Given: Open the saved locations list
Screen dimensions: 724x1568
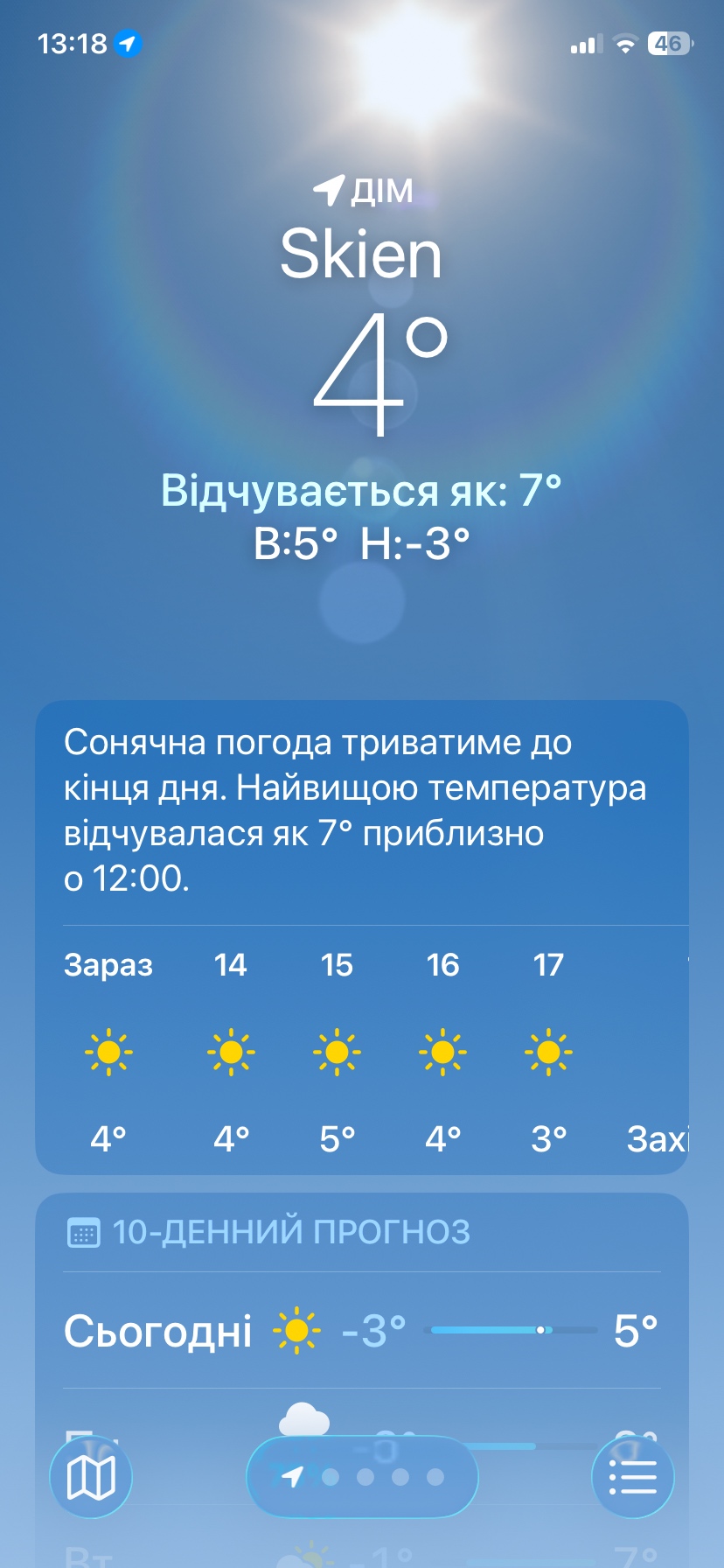Looking at the screenshot, I should (x=632, y=1478).
